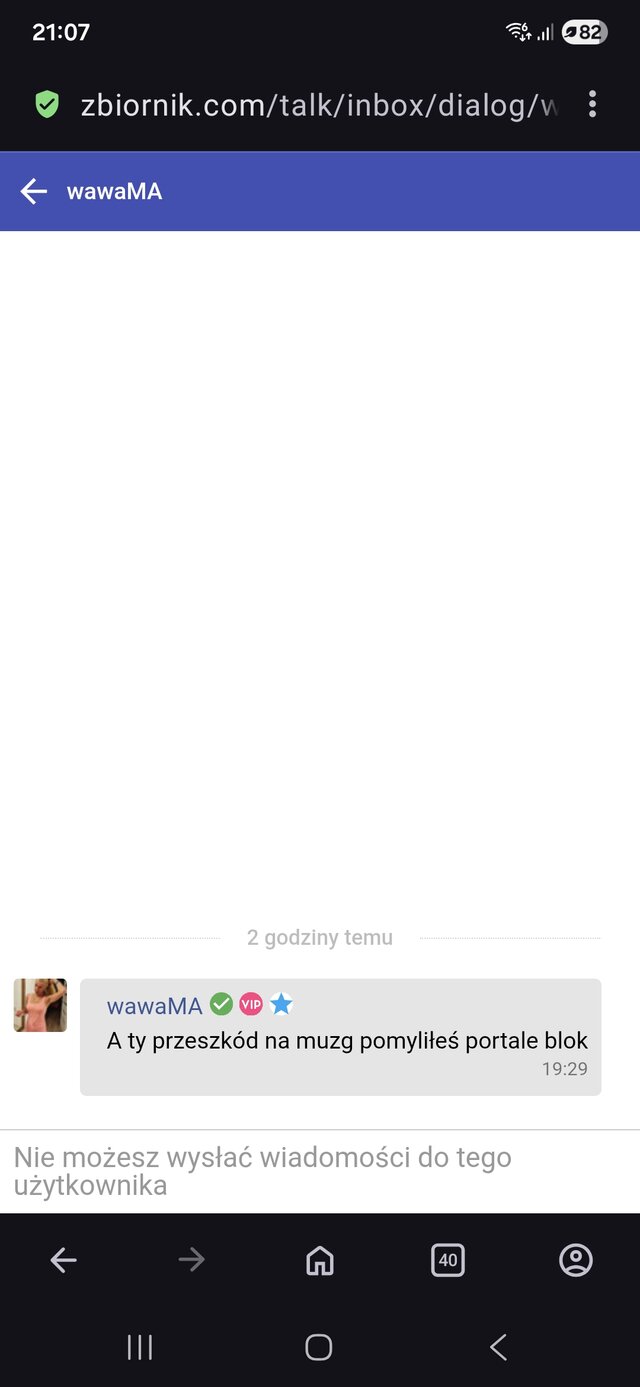Go to the previous browser page
The height and width of the screenshot is (1387, 640).
tap(63, 1261)
